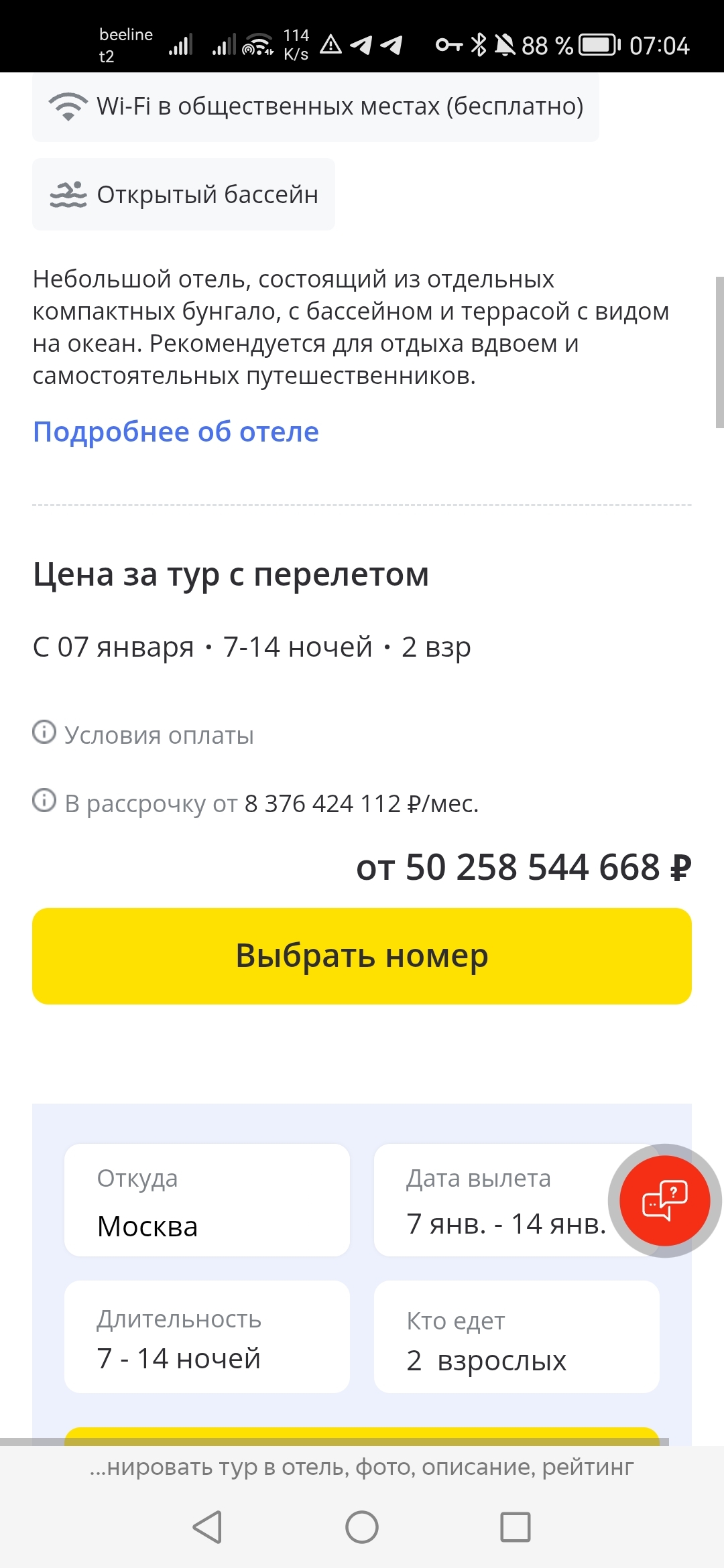Change 'Длительность' nights field
The height and width of the screenshot is (1568, 724).
coord(206,1337)
